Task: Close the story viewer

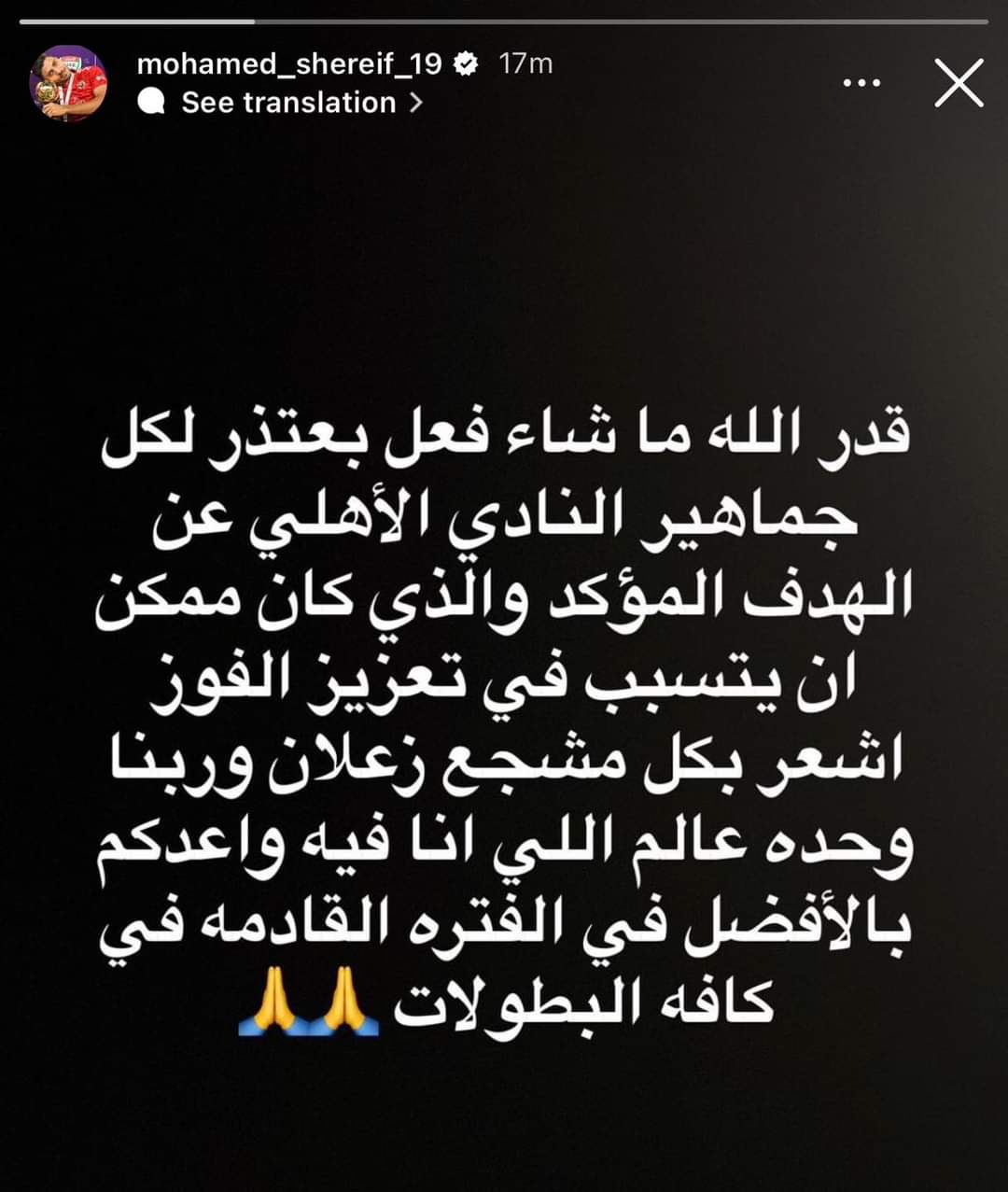Action: click(x=959, y=83)
